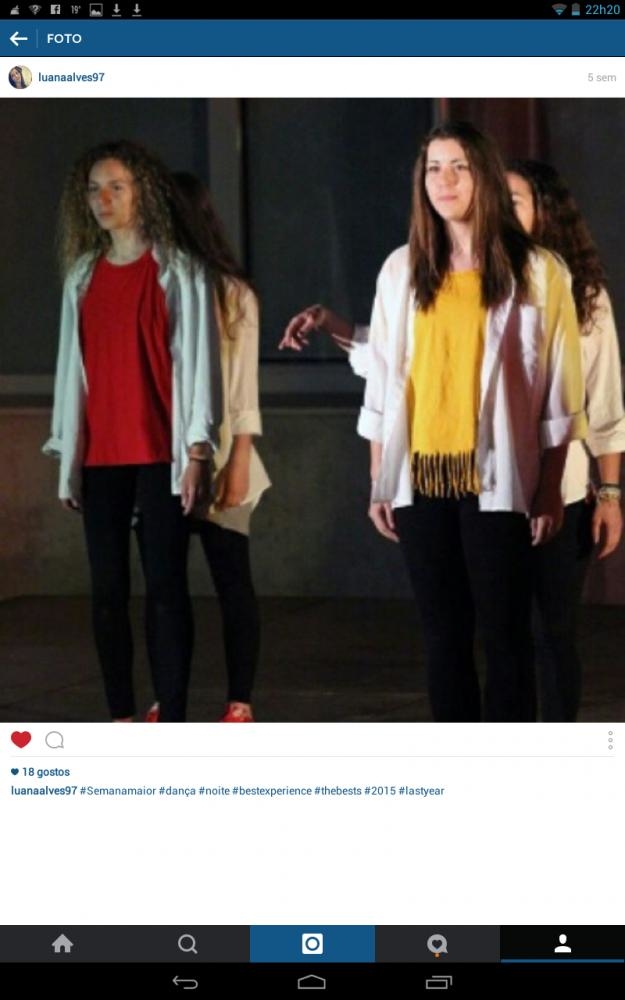Open the #Semanamaior hashtag

click(118, 791)
